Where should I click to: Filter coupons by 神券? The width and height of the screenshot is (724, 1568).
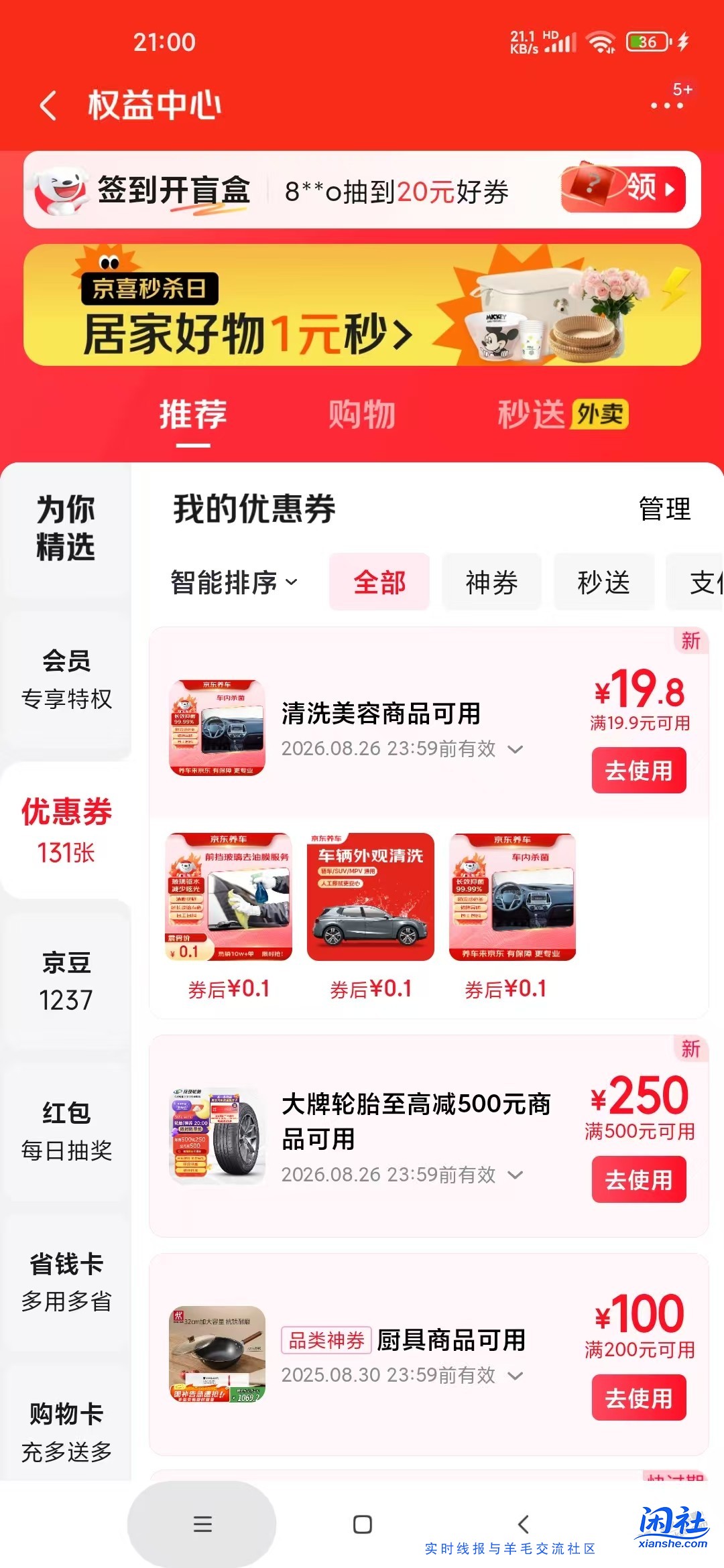tap(491, 582)
